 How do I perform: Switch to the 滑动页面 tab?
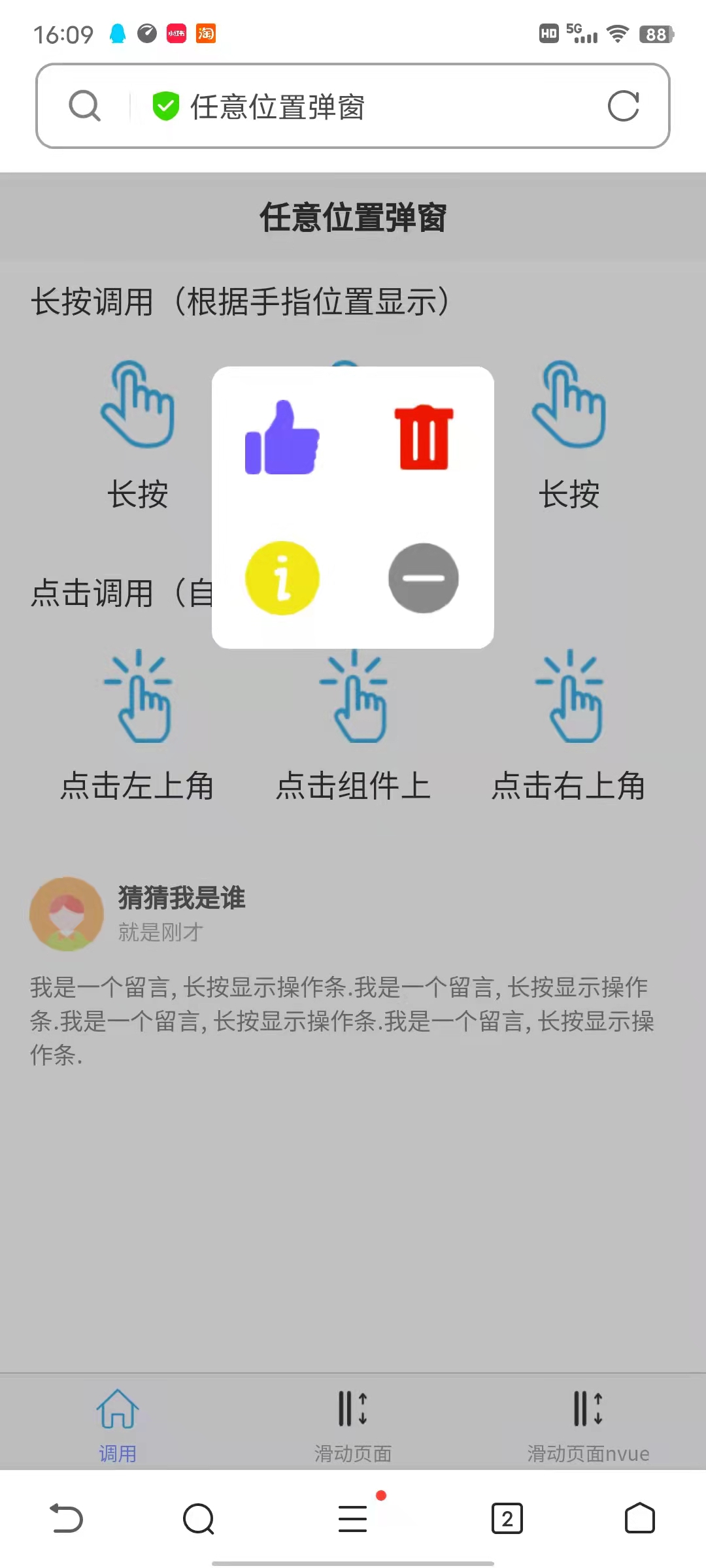coord(353,1424)
